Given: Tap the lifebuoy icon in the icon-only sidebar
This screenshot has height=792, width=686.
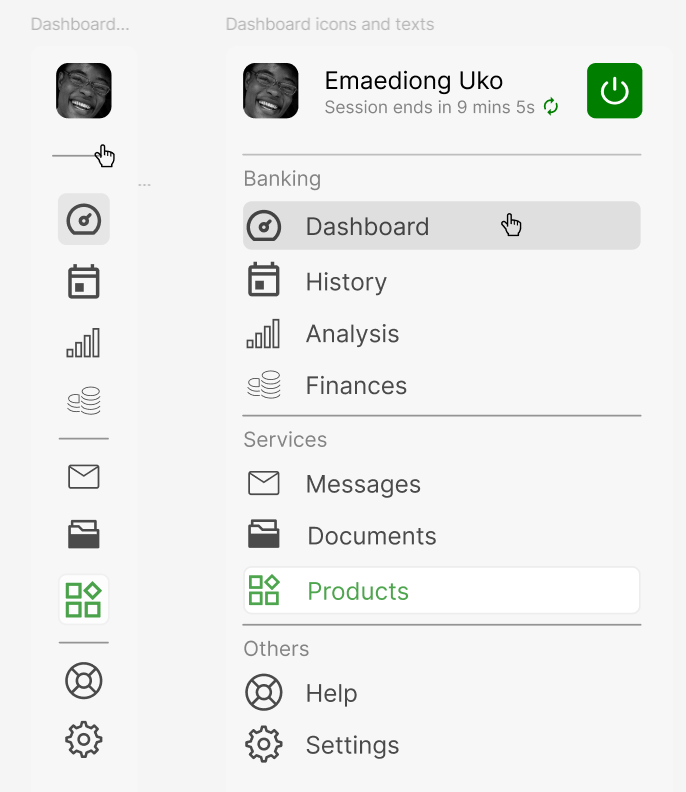Looking at the screenshot, I should point(84,681).
